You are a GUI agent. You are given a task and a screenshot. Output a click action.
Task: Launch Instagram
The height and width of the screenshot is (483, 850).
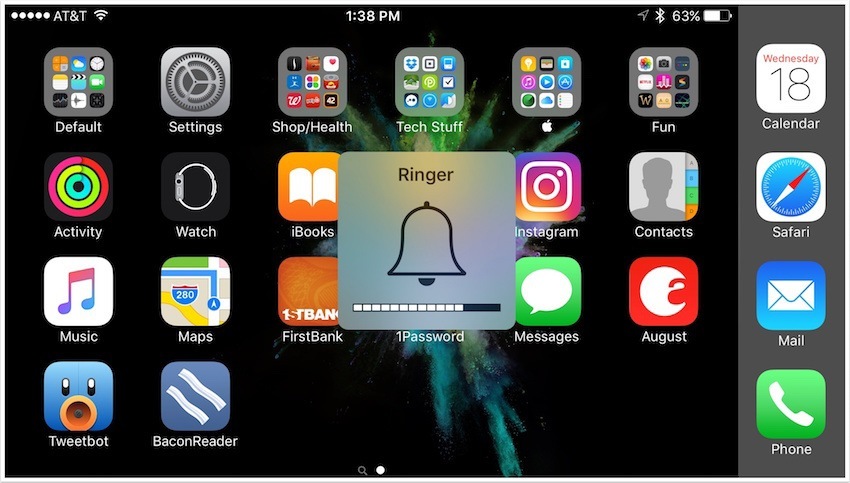pyautogui.click(x=548, y=187)
